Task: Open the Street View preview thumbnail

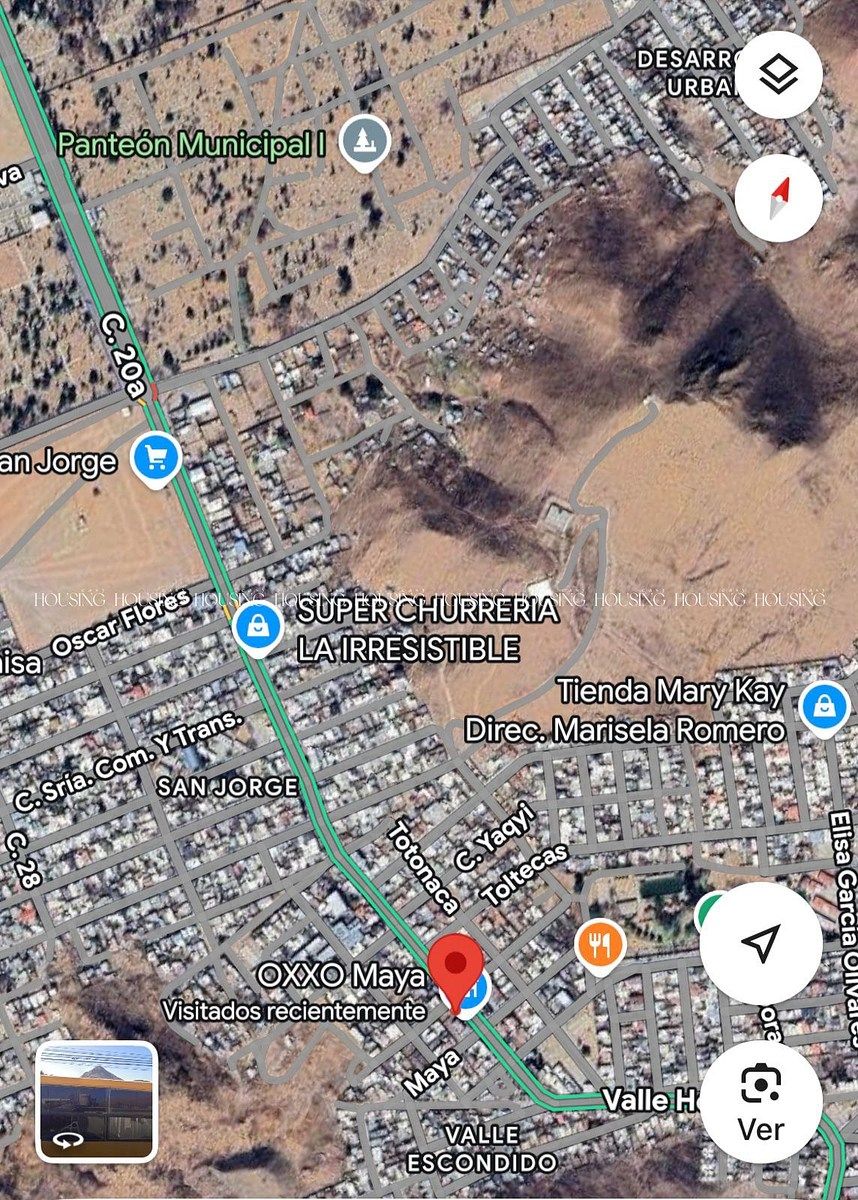Action: (97, 1101)
